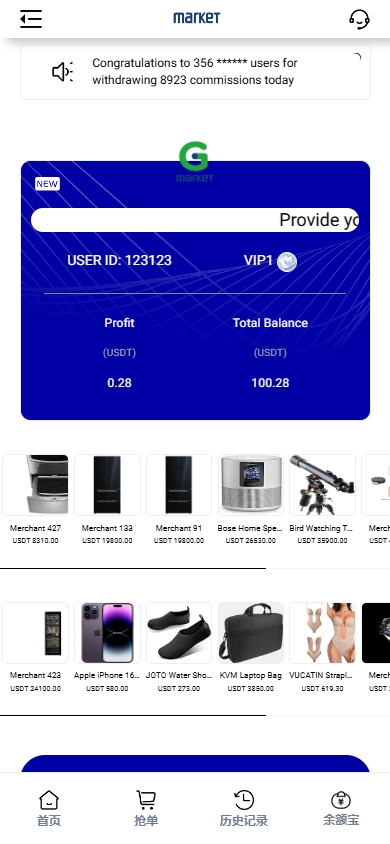Open the Merchant 423 product tile
Viewport: 390px width, 844px height.
[36, 648]
